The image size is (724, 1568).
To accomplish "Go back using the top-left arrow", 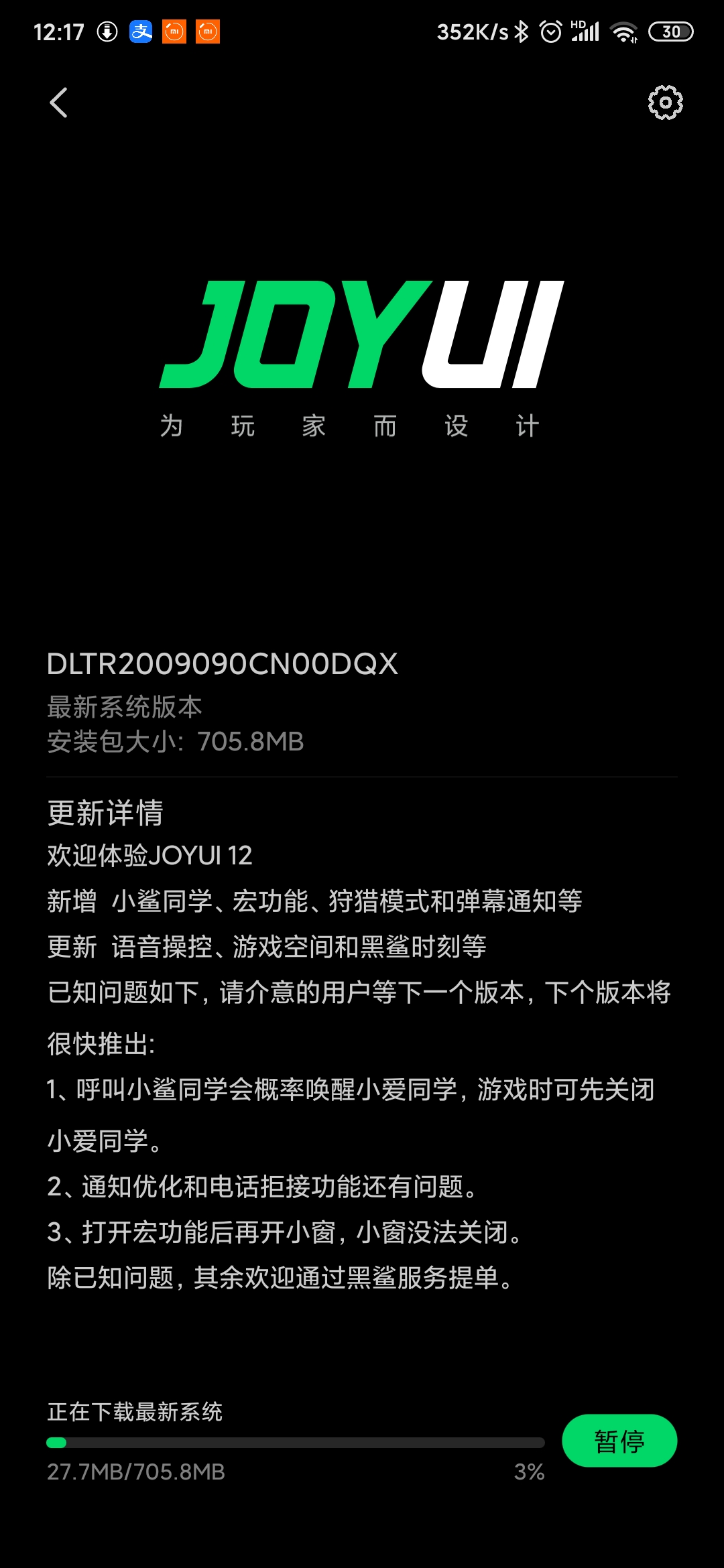I will (59, 103).
